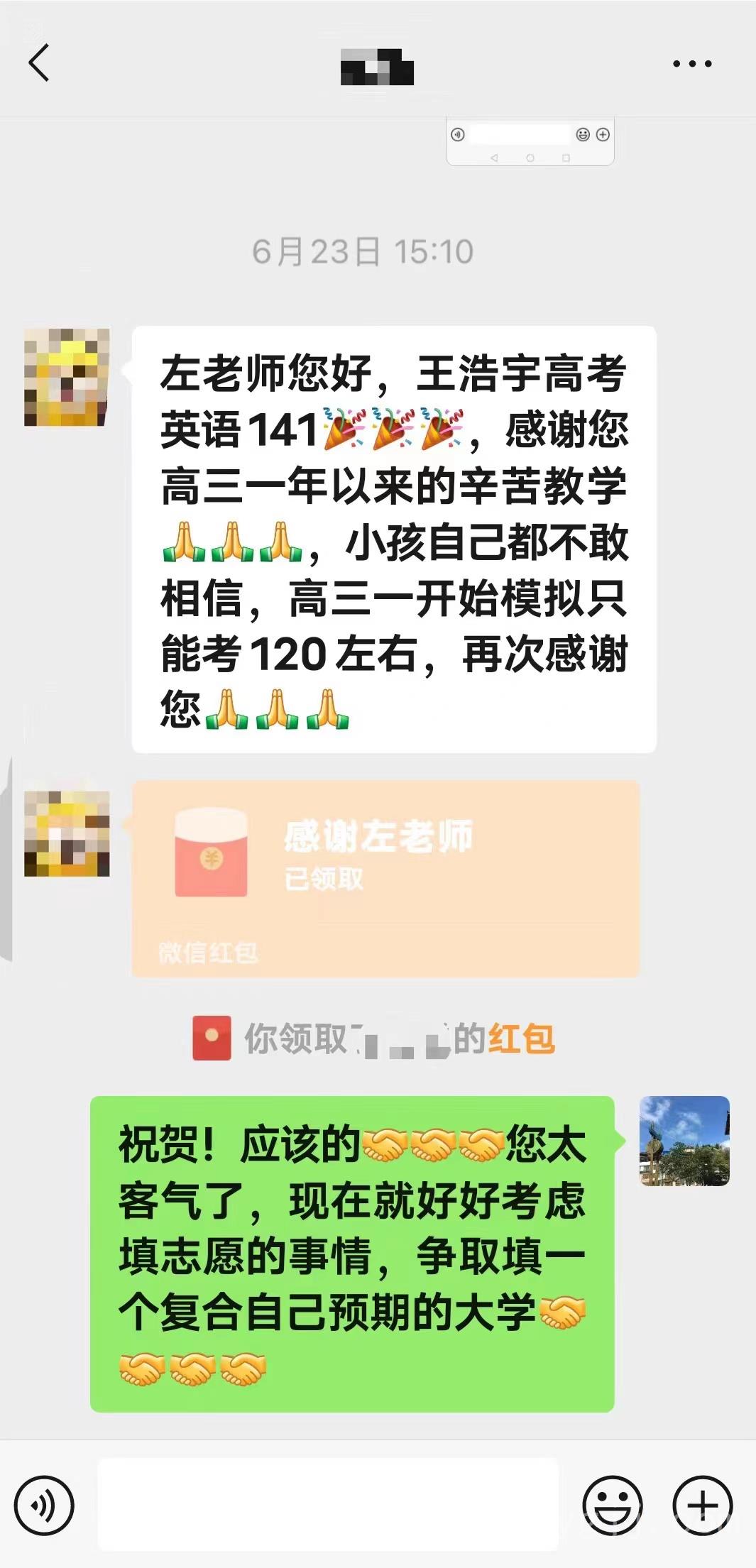
Task: Open my own profile avatar
Action: click(684, 1141)
